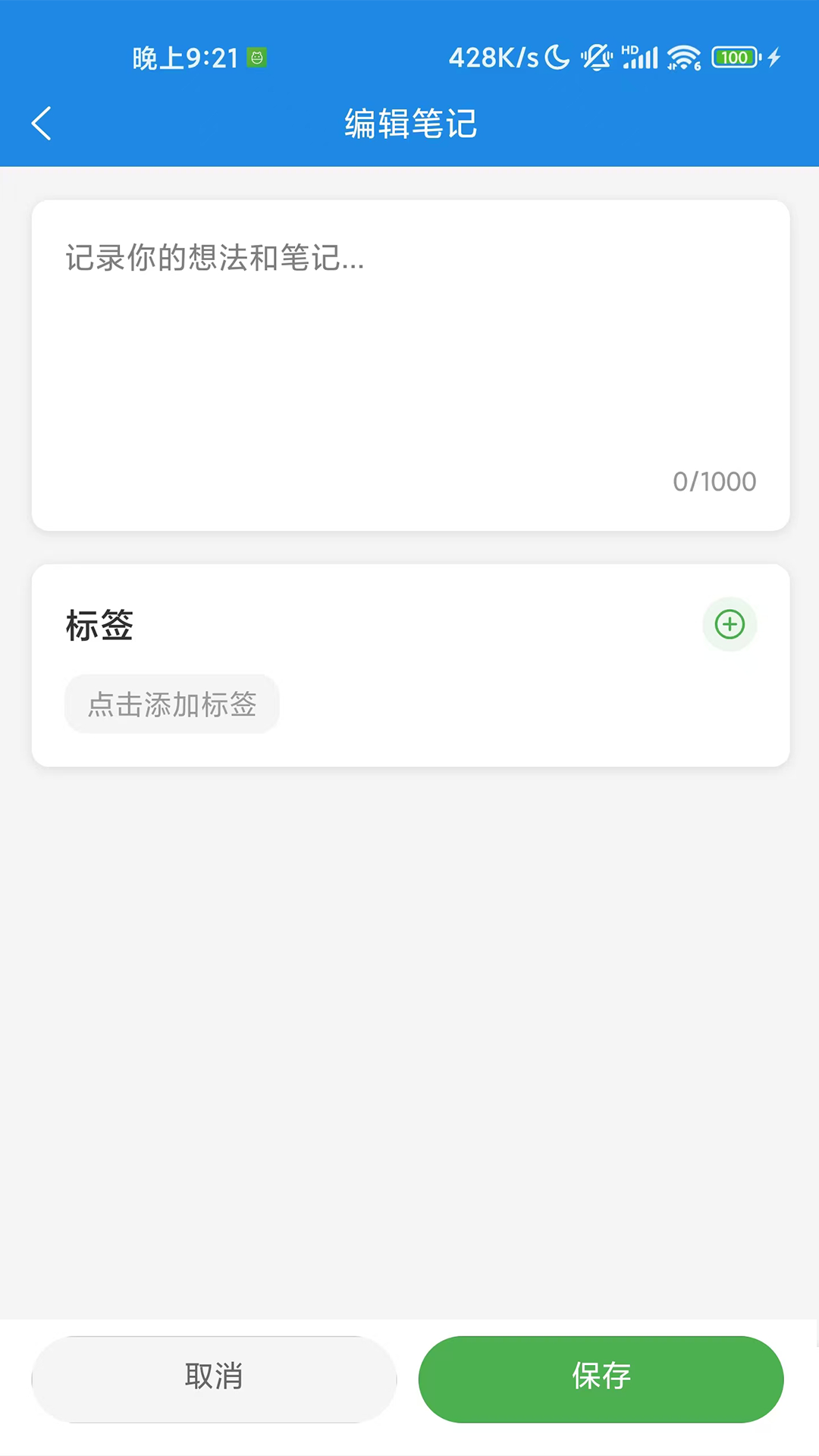Tap the back arrow to exit editing

pyautogui.click(x=42, y=123)
